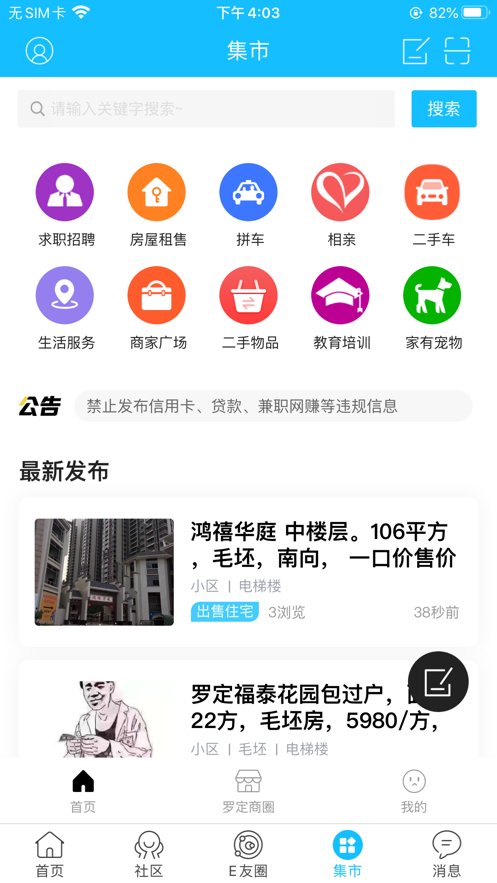Switch to 罗定商圈 tab
The width and height of the screenshot is (497, 883).
pos(248,791)
